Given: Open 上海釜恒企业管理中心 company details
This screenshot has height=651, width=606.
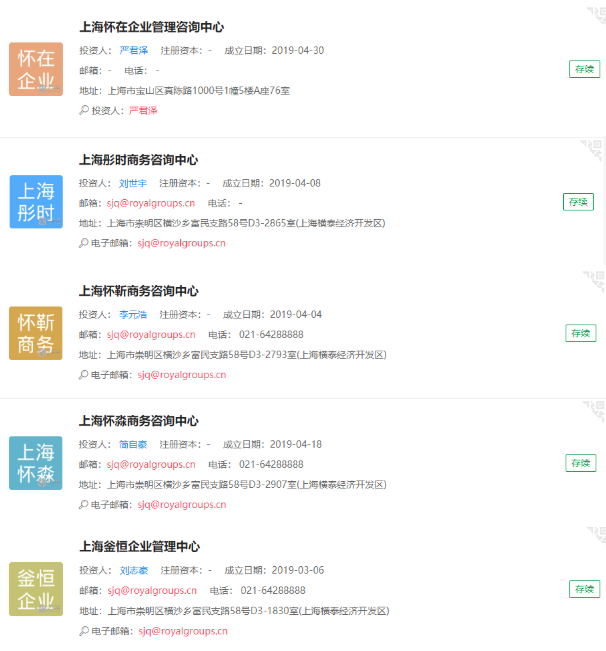Looking at the screenshot, I should pos(139,547).
